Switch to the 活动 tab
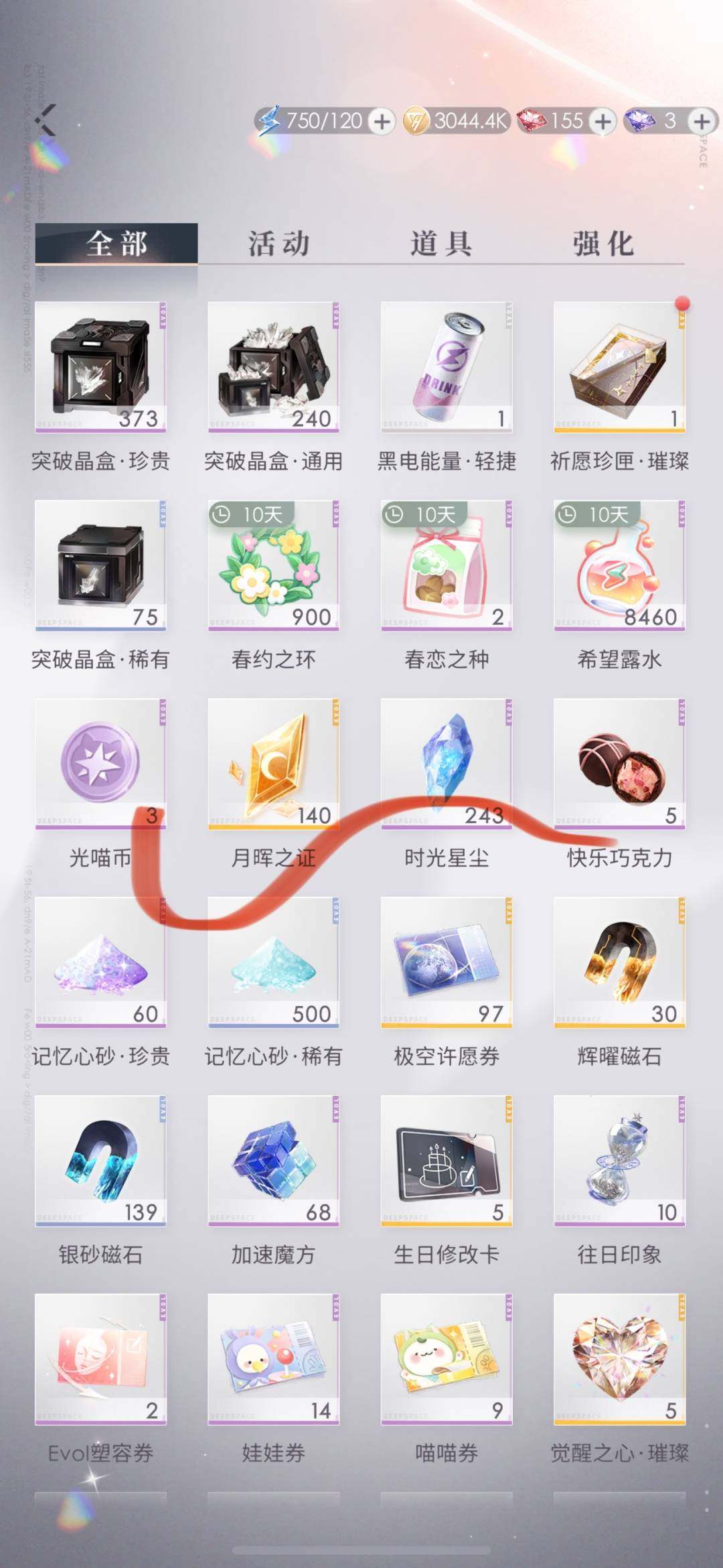This screenshot has height=1568, width=723. [x=280, y=244]
